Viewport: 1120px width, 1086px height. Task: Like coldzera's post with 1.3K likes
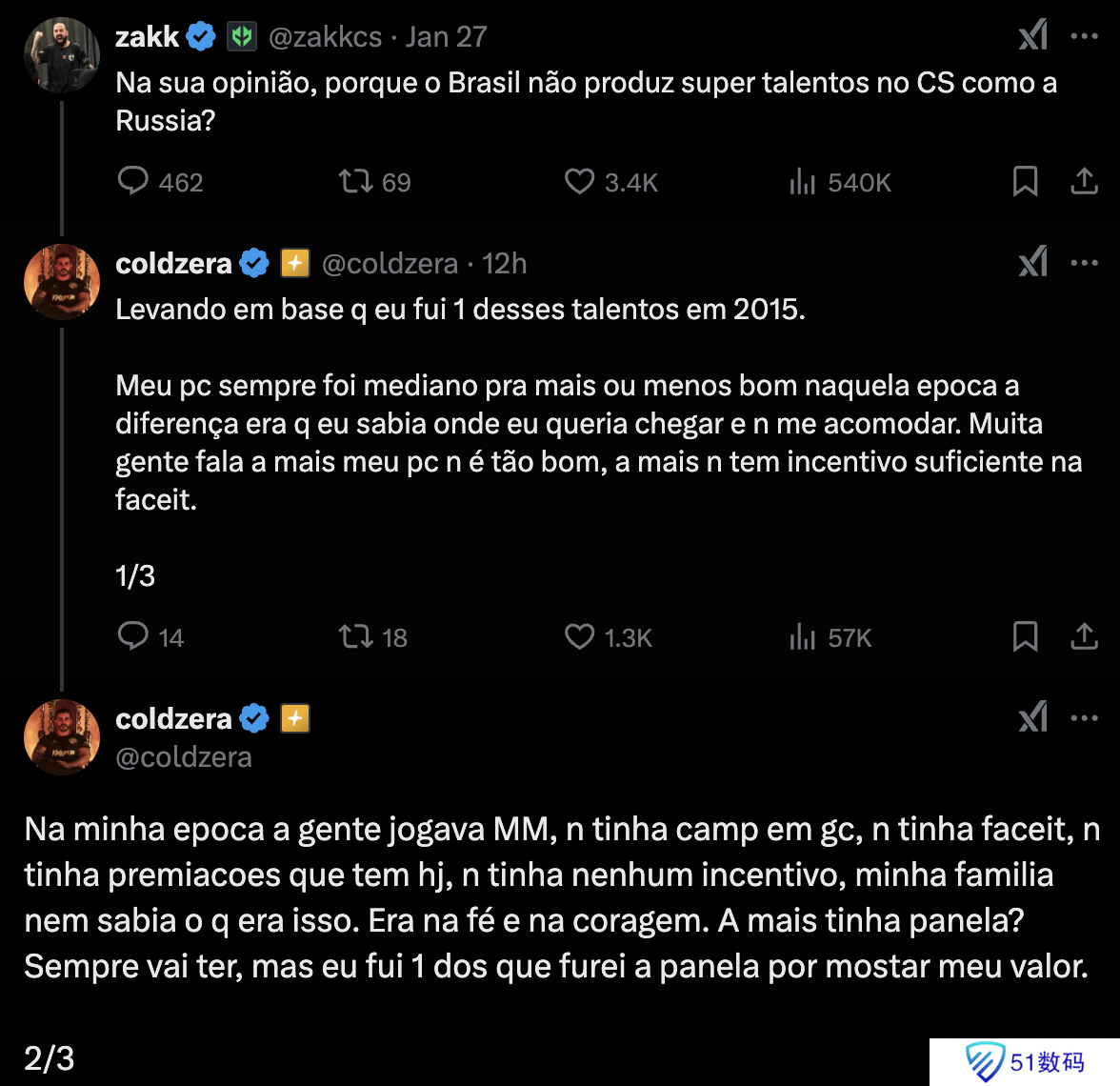(x=579, y=636)
